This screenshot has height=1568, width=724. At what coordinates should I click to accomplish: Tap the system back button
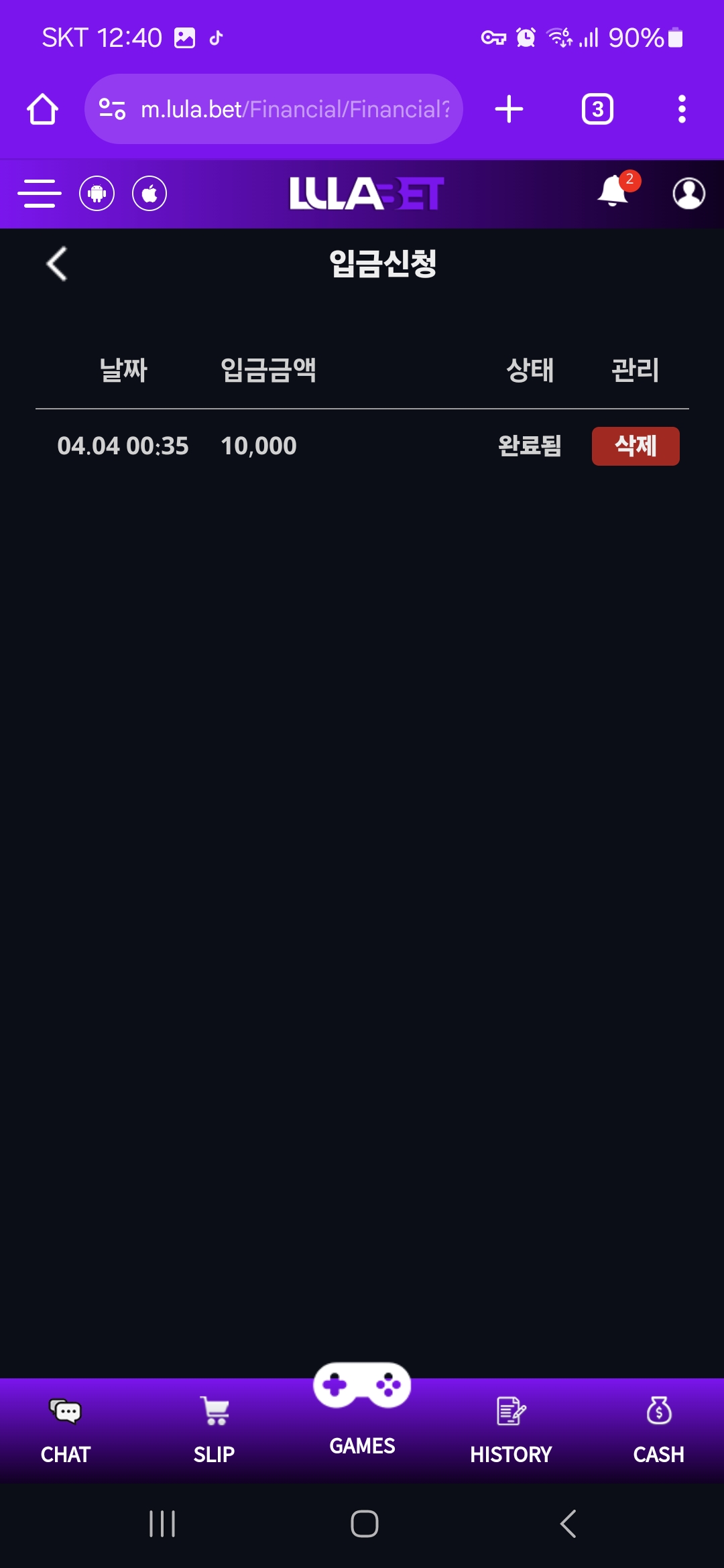tap(568, 1524)
